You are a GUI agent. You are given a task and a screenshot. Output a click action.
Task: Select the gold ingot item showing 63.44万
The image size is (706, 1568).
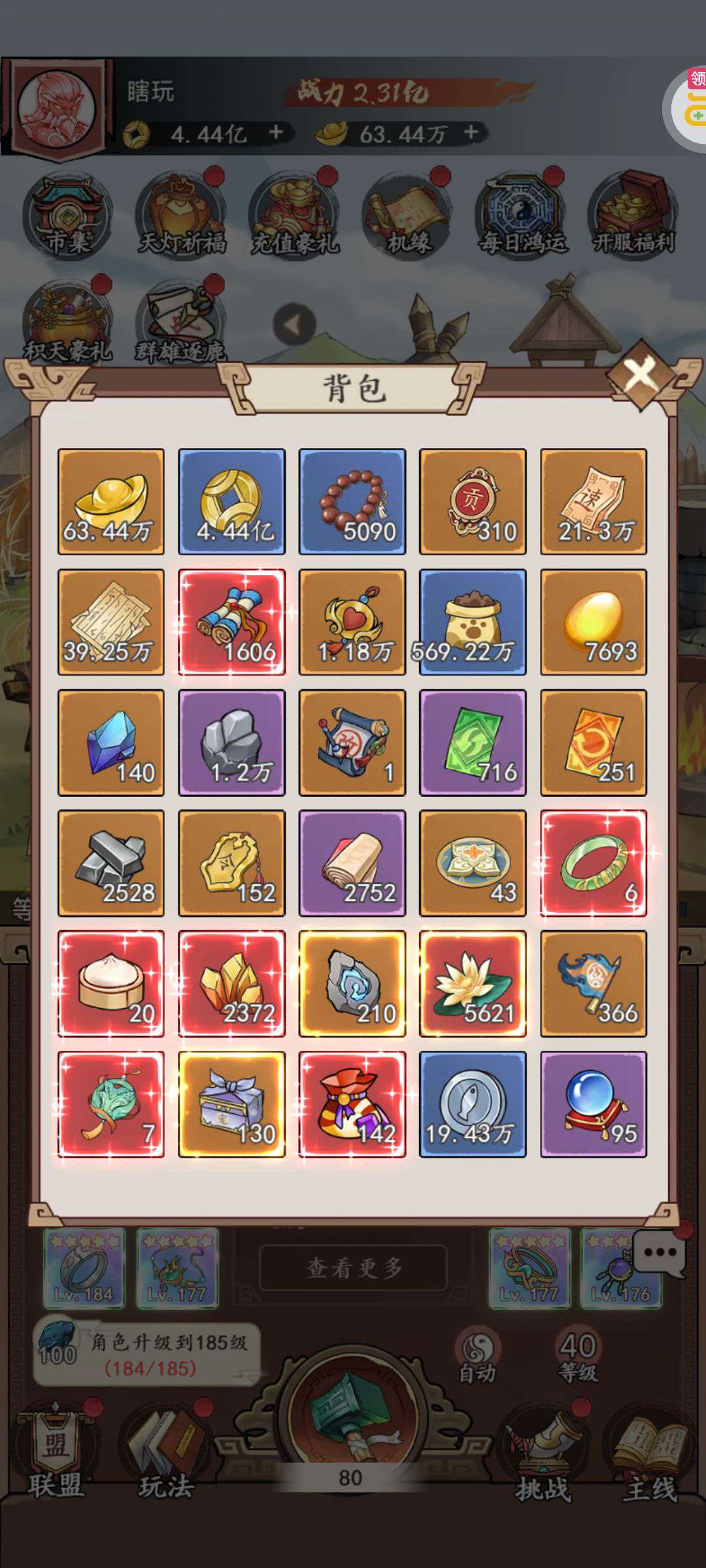pos(111,502)
